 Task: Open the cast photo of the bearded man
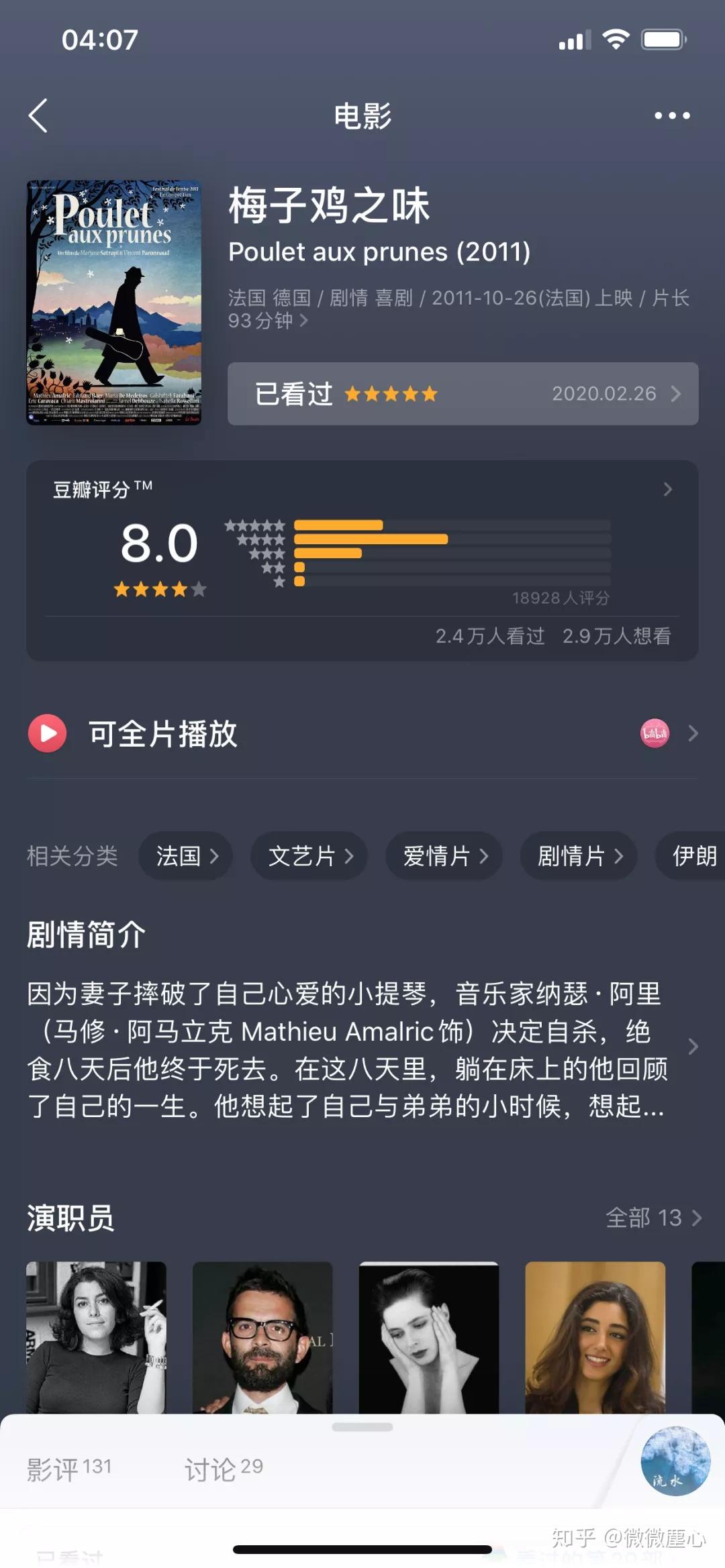point(262,1337)
